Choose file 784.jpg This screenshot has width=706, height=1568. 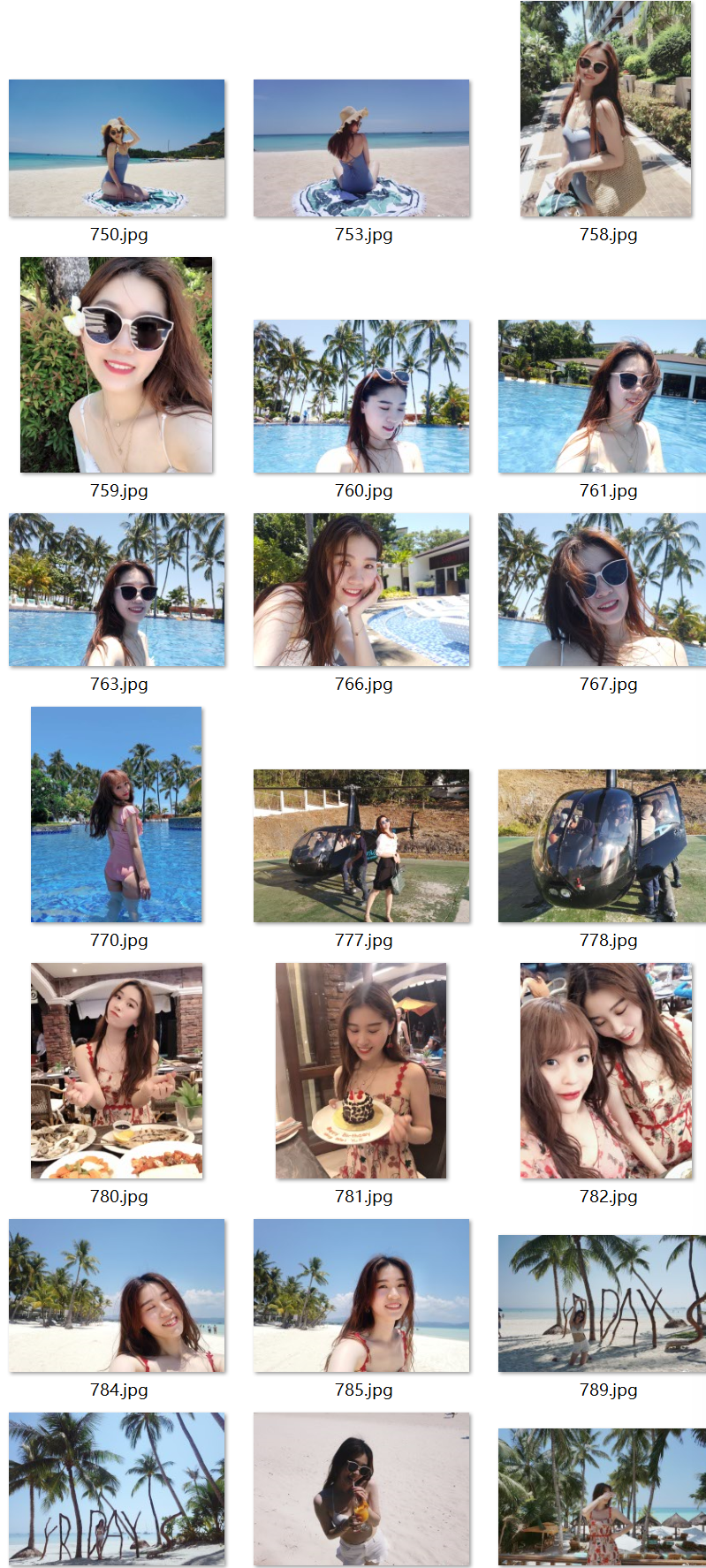click(x=117, y=1296)
